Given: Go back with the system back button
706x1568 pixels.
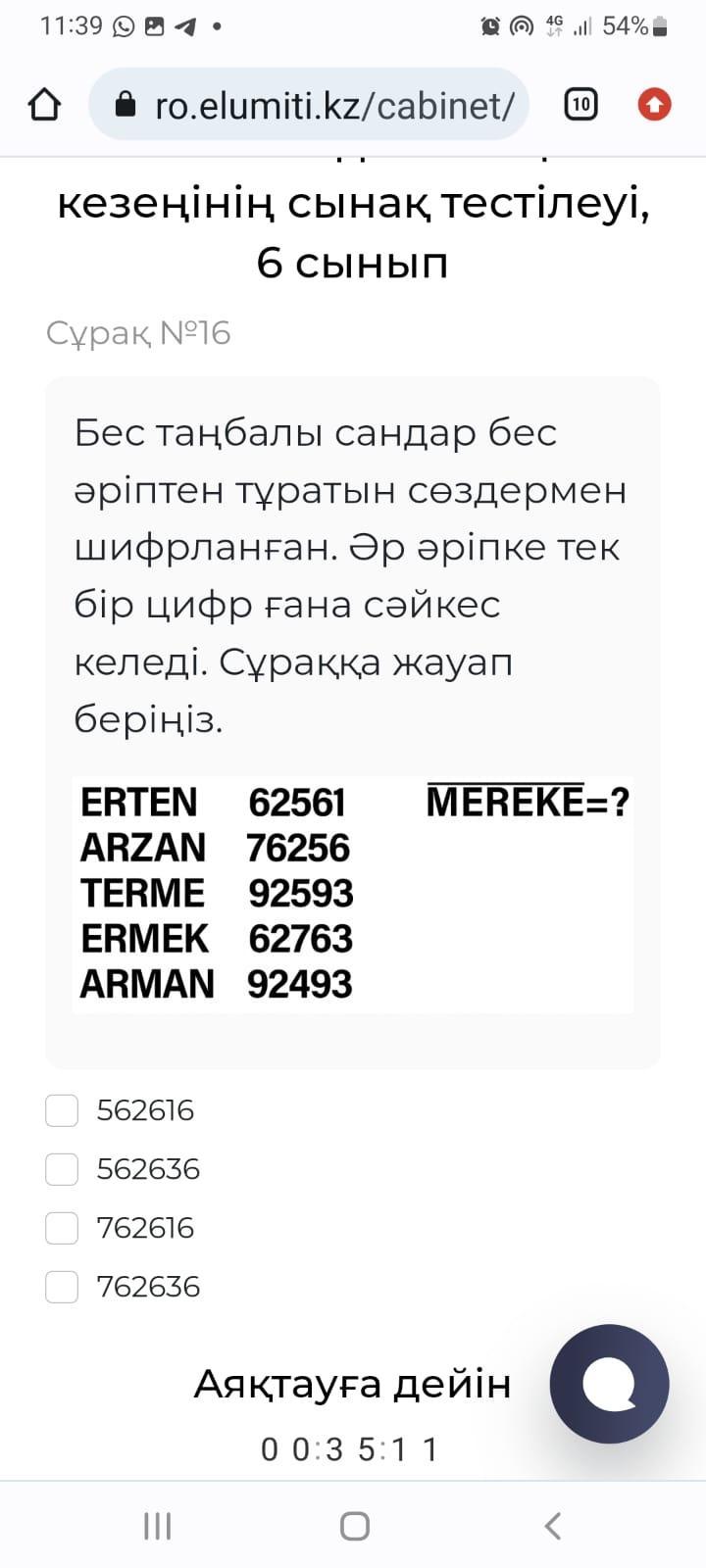Looking at the screenshot, I should click(x=552, y=1525).
